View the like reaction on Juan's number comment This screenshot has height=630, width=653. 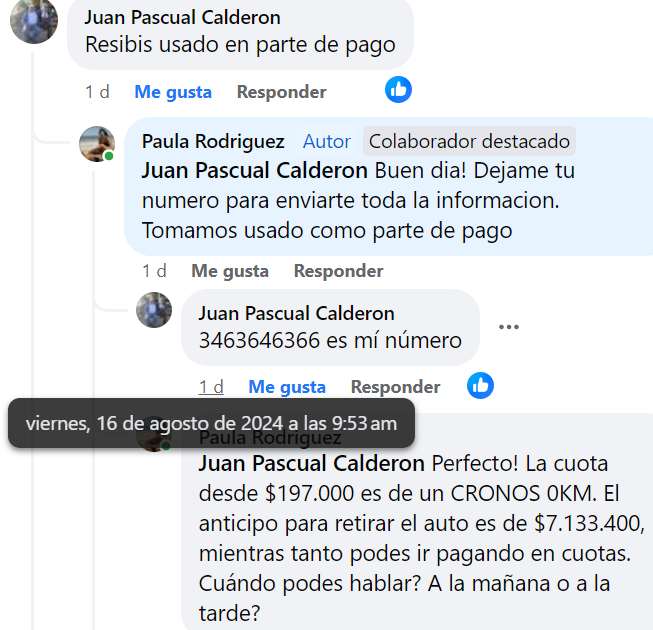click(481, 385)
